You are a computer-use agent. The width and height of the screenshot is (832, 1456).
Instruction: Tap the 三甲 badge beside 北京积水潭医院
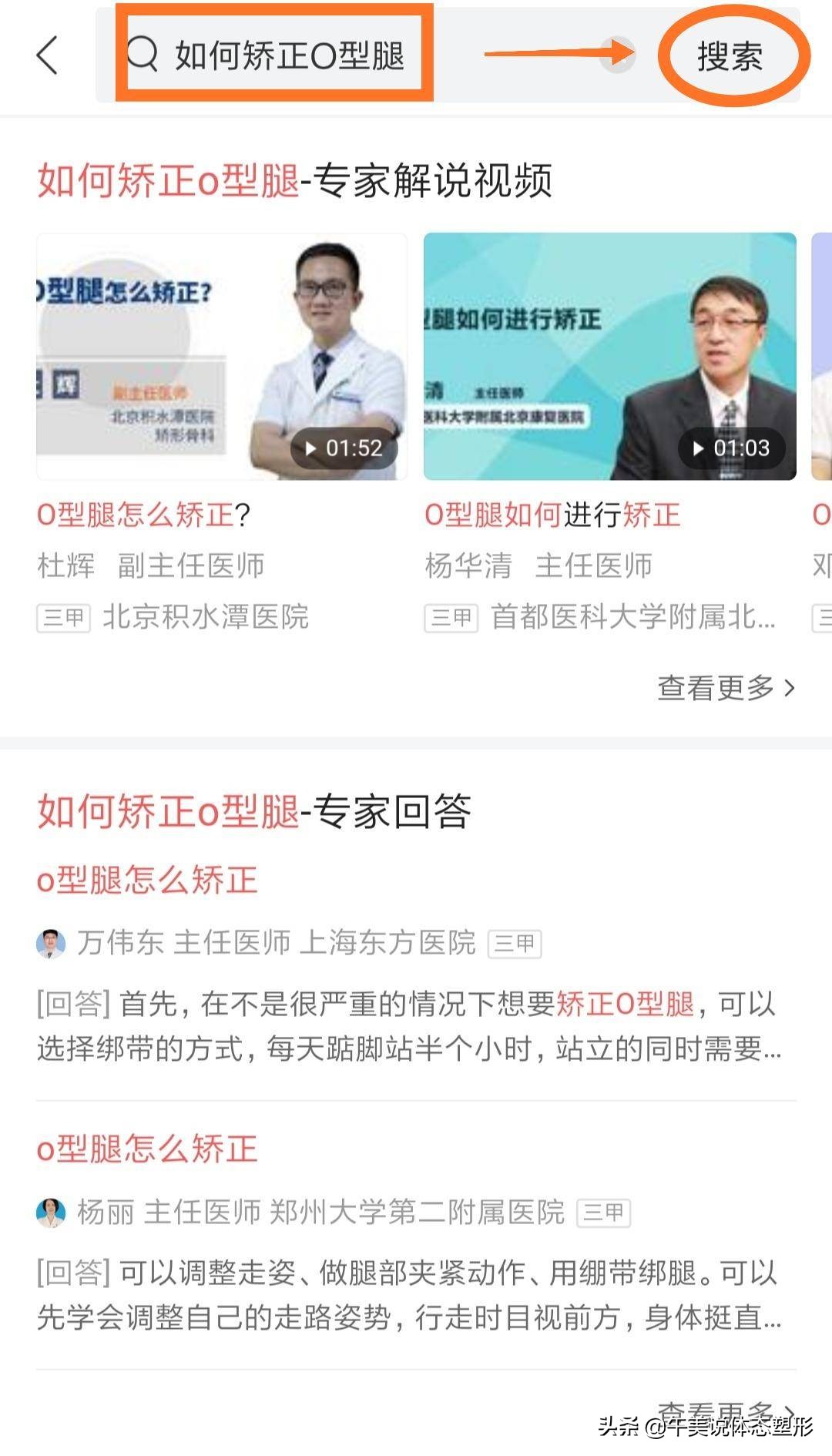click(64, 619)
